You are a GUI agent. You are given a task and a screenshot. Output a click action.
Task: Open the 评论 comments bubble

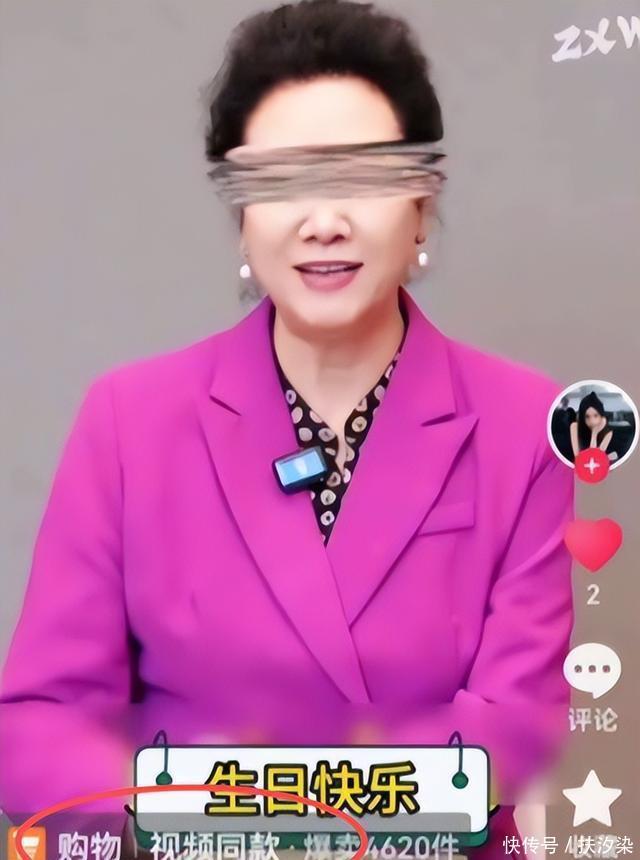592,671
